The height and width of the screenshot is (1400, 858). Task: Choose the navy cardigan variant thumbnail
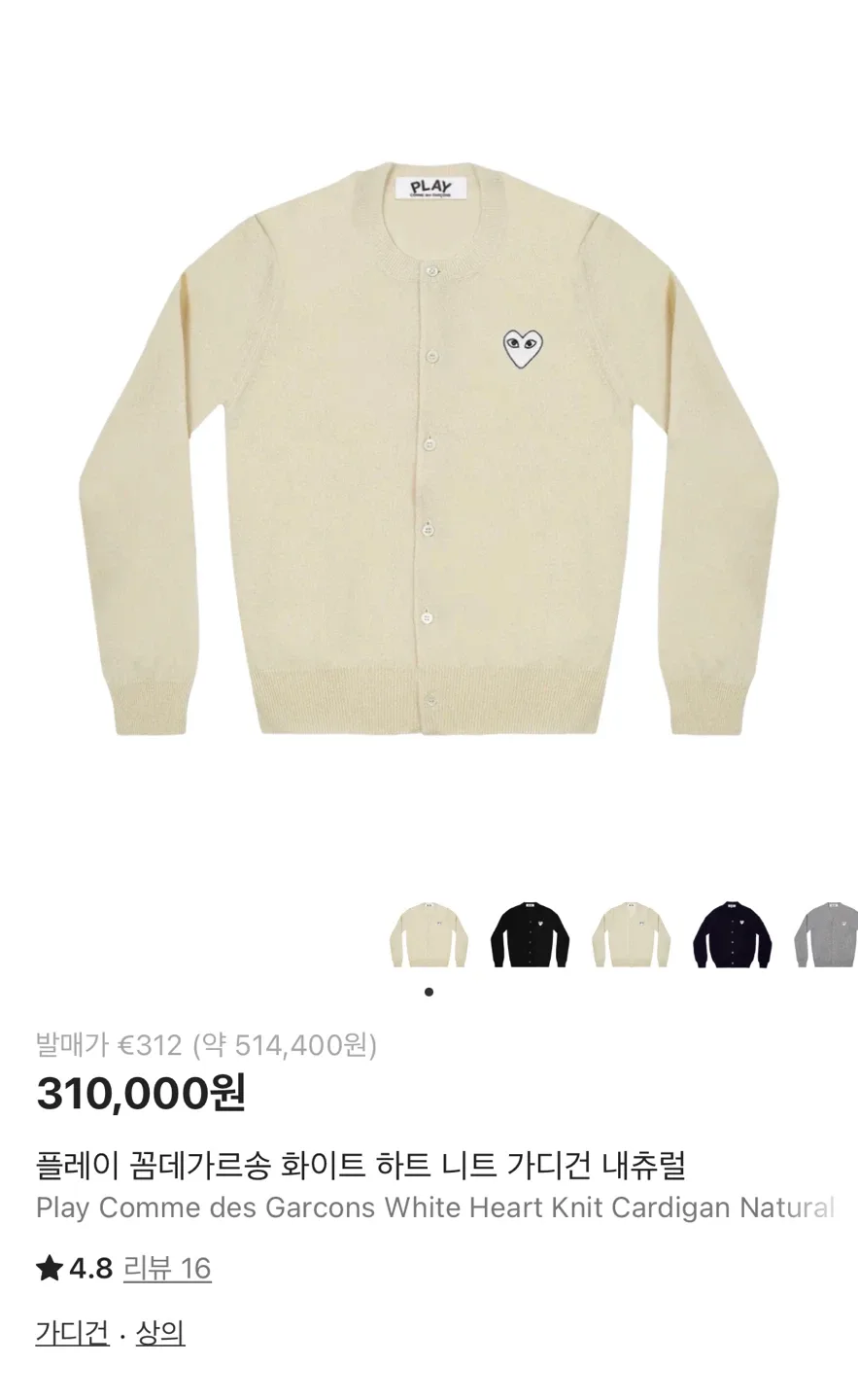click(x=732, y=935)
